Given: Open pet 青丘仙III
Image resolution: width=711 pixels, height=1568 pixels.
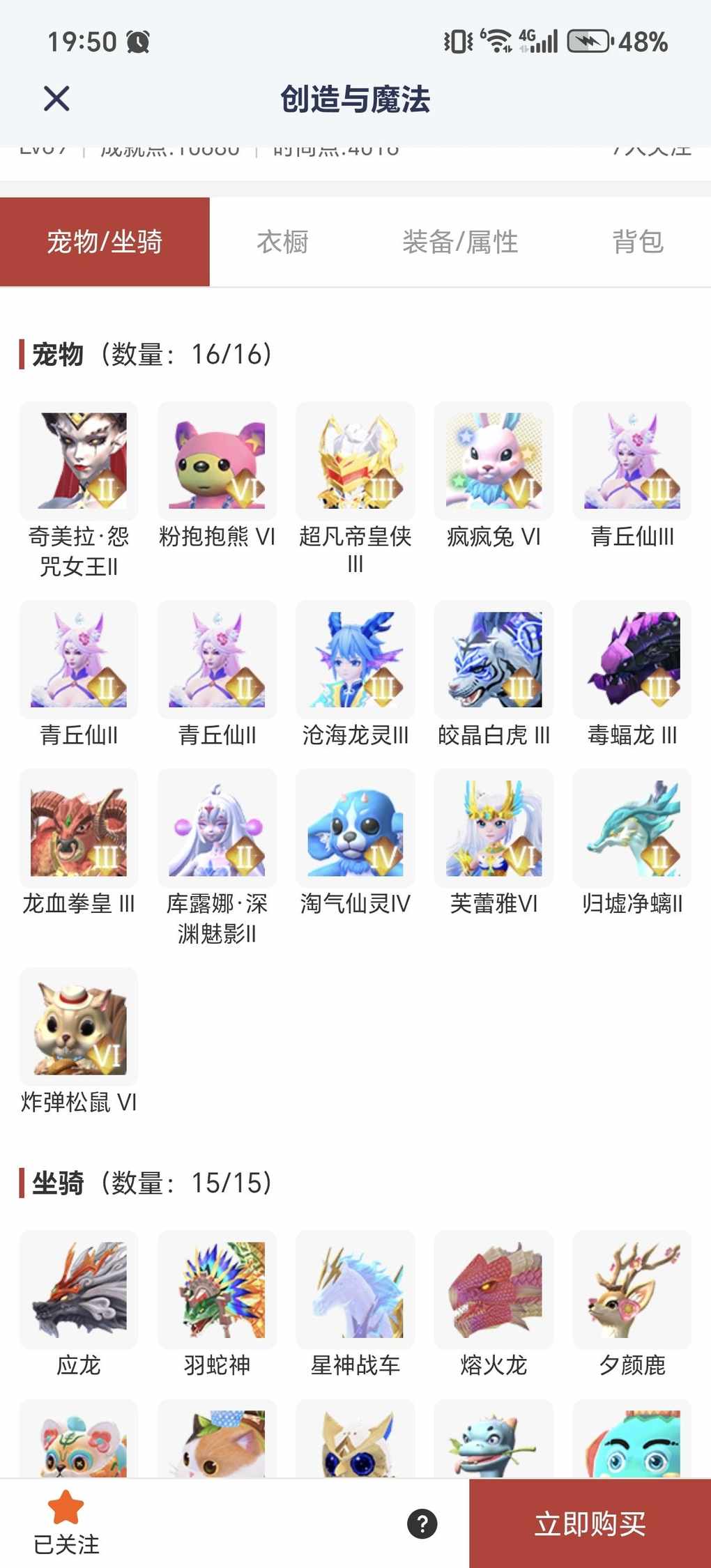Looking at the screenshot, I should point(632,461).
